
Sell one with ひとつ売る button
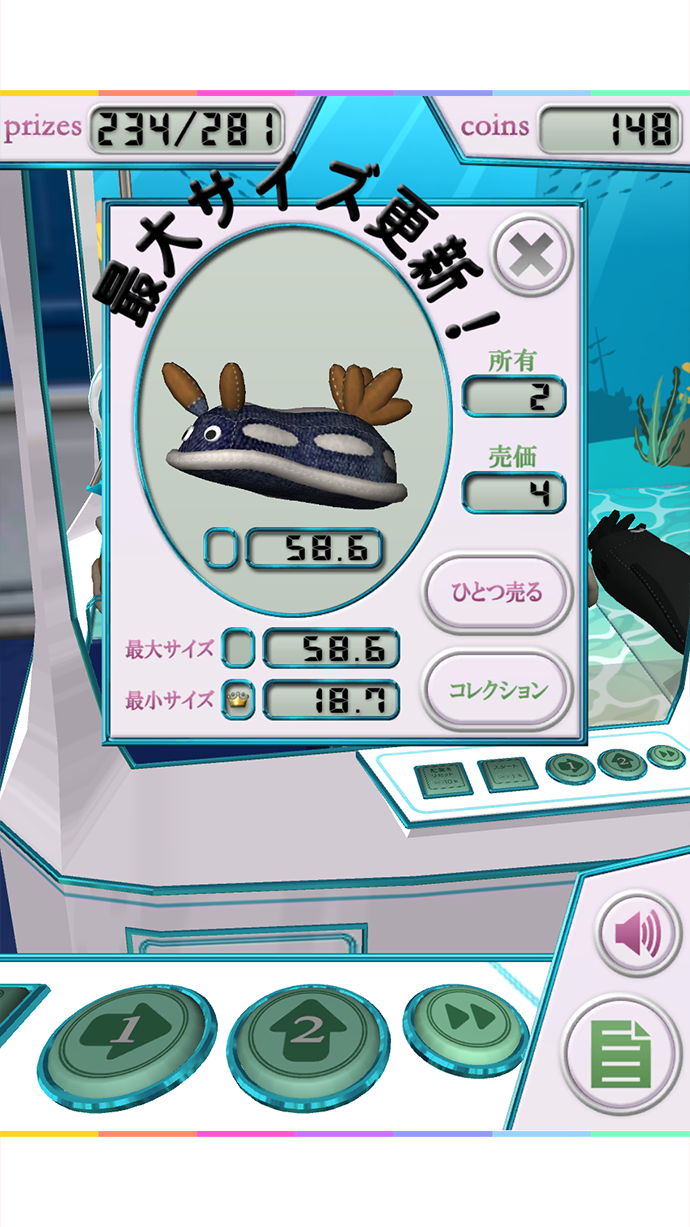click(x=497, y=593)
